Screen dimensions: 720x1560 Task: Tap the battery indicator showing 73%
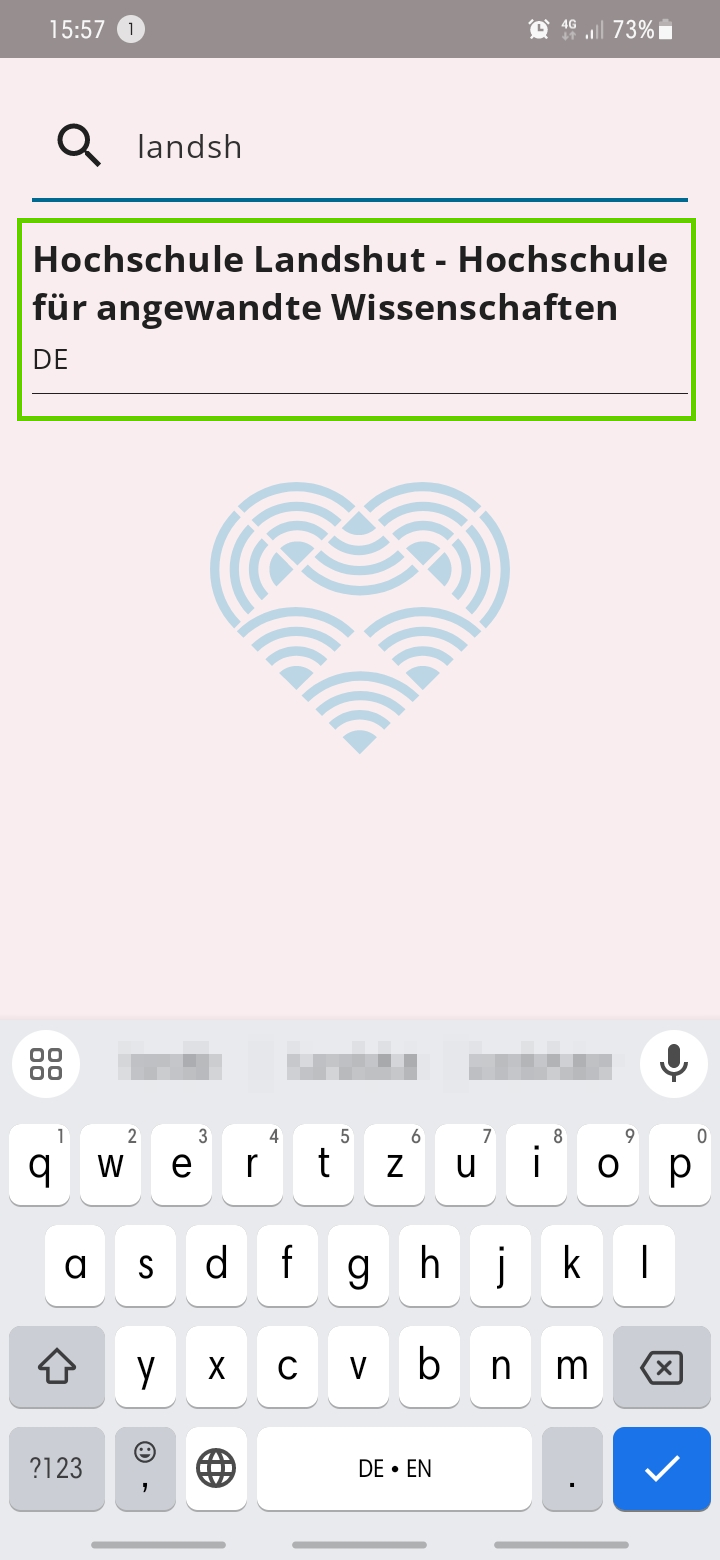[644, 29]
